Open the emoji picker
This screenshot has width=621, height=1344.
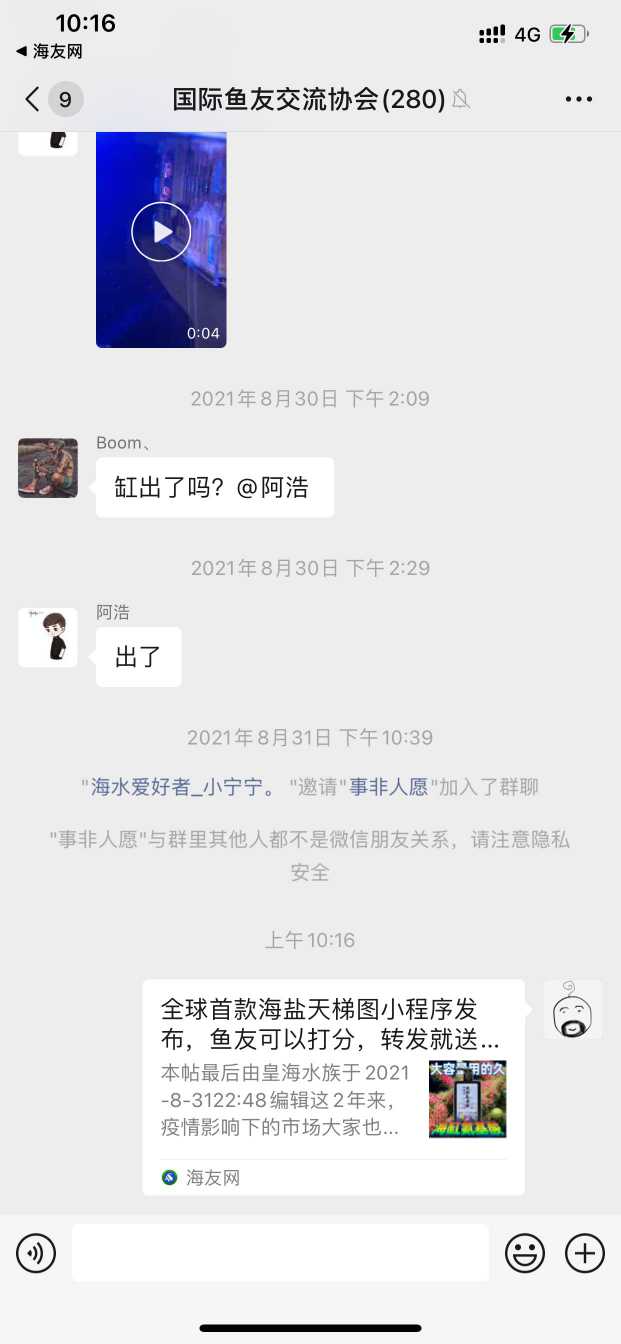click(x=525, y=1253)
